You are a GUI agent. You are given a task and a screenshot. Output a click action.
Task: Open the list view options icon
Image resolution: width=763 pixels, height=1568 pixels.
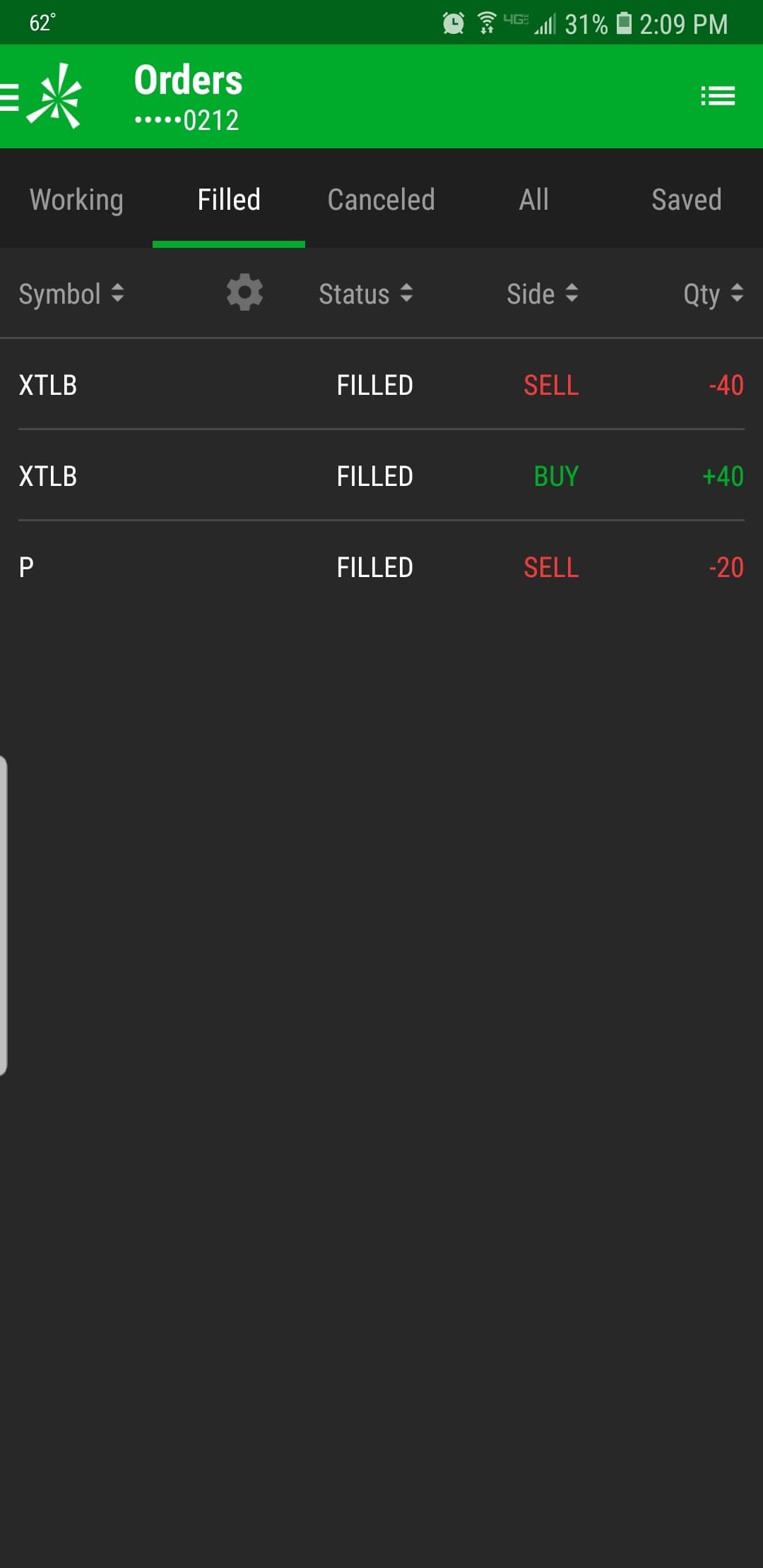[x=717, y=95]
